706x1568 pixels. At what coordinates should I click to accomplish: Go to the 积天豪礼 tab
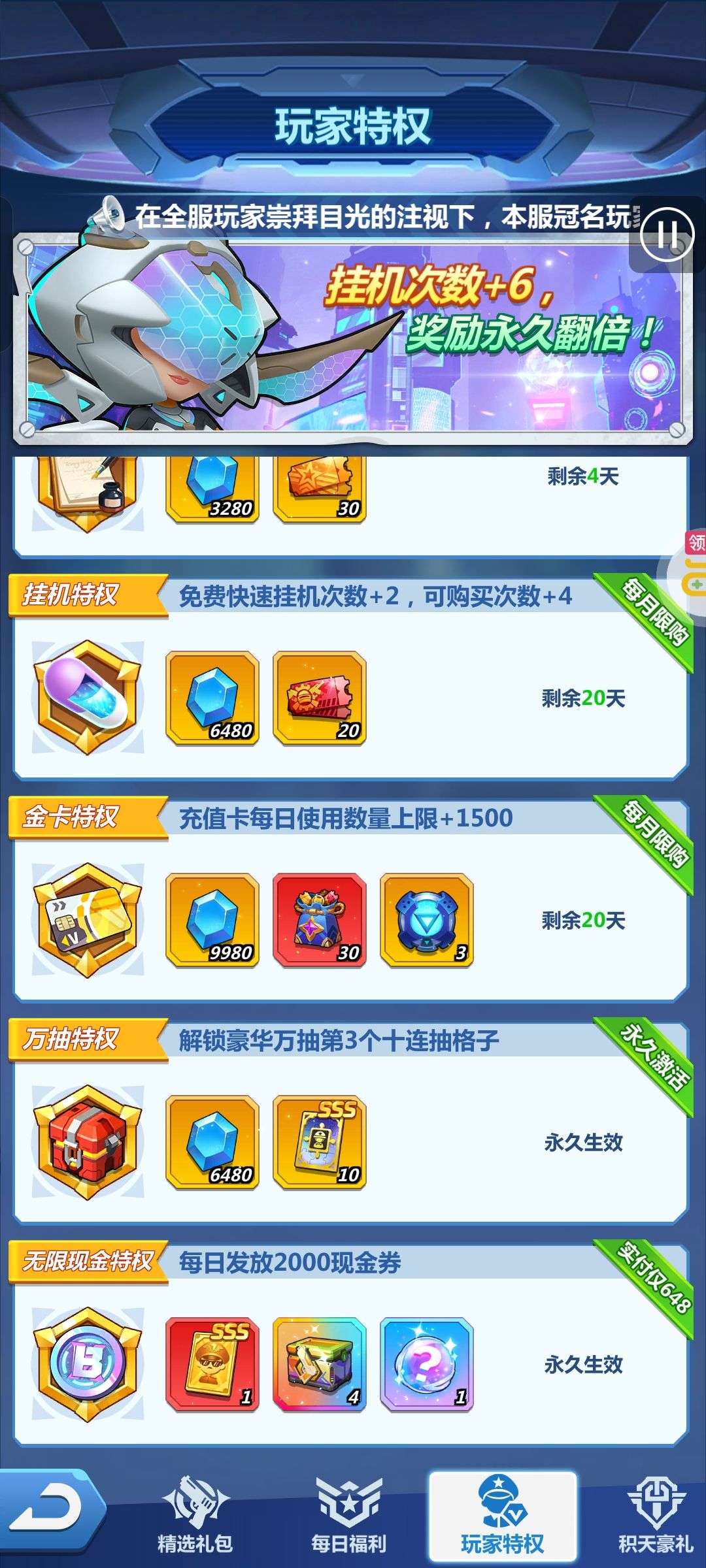point(656,1515)
